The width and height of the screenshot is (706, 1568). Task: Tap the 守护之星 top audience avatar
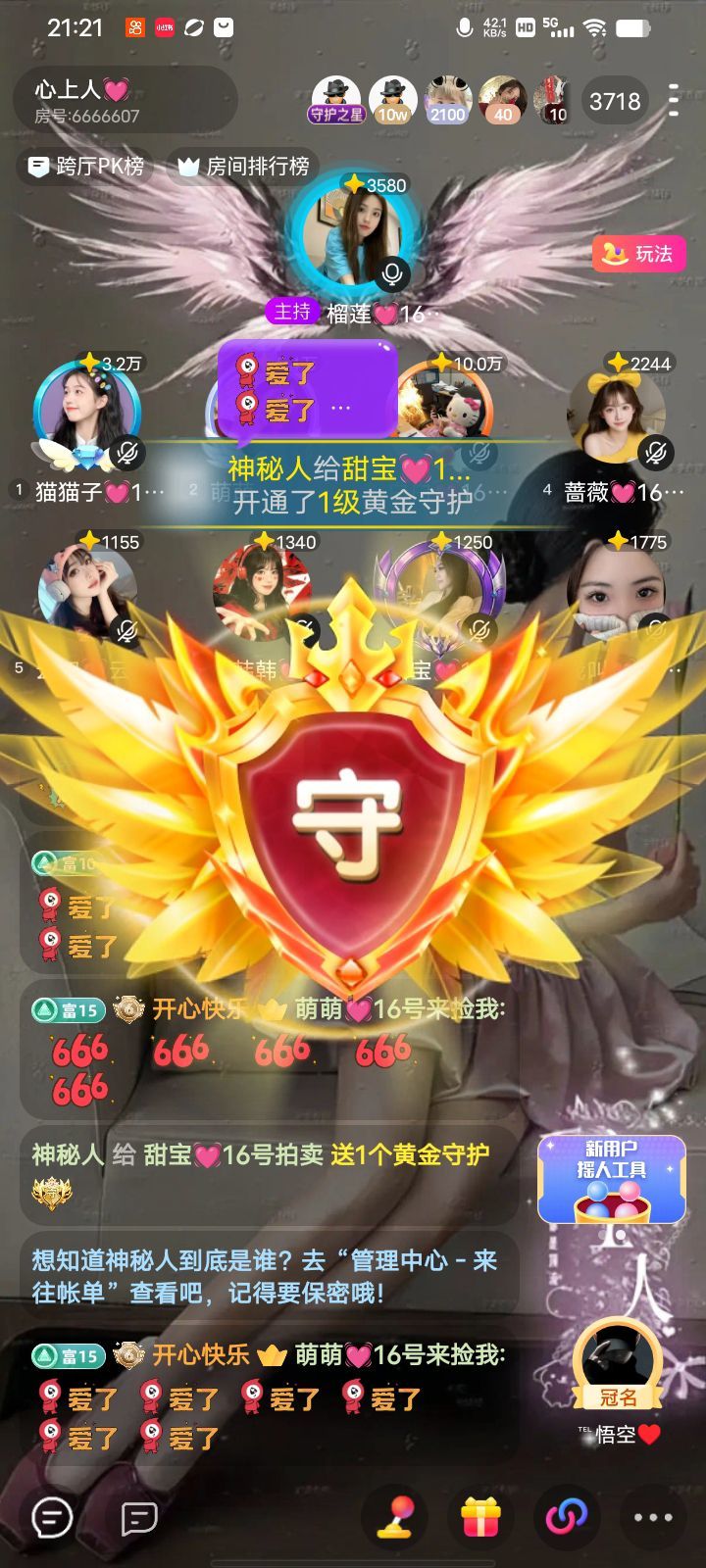(336, 100)
